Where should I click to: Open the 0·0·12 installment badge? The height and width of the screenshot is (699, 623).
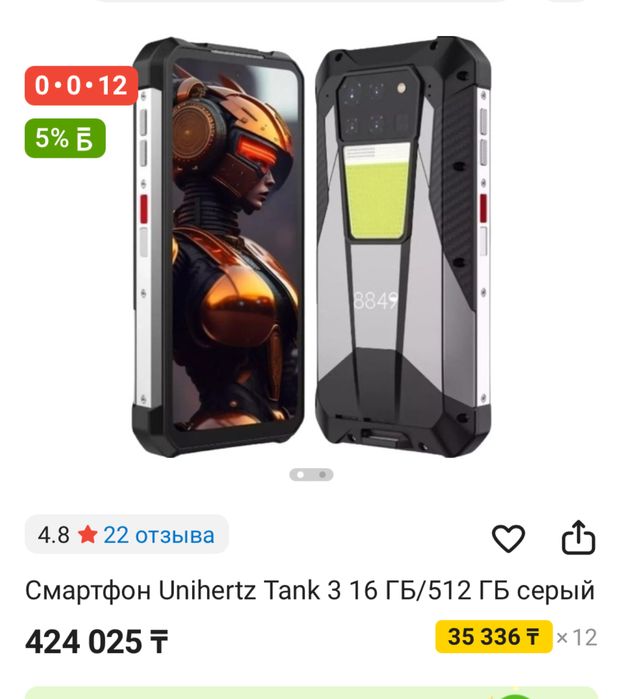click(x=81, y=86)
